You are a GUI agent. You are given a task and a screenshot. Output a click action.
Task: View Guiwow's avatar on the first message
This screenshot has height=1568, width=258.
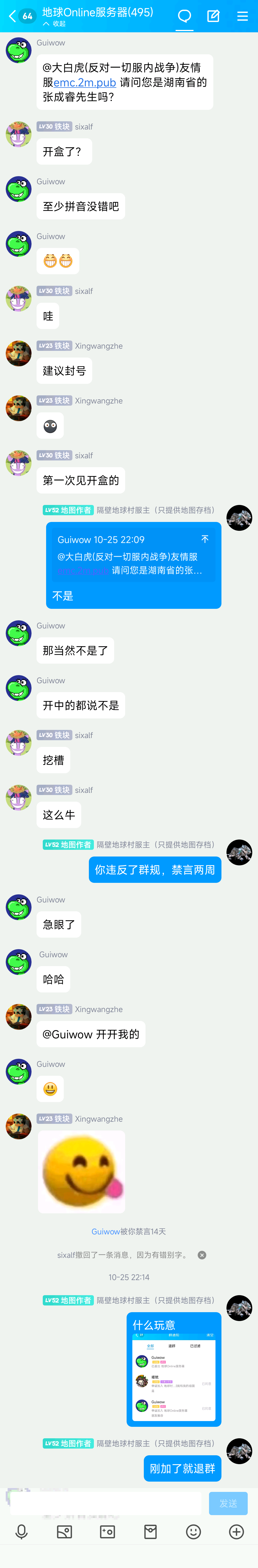(x=18, y=50)
